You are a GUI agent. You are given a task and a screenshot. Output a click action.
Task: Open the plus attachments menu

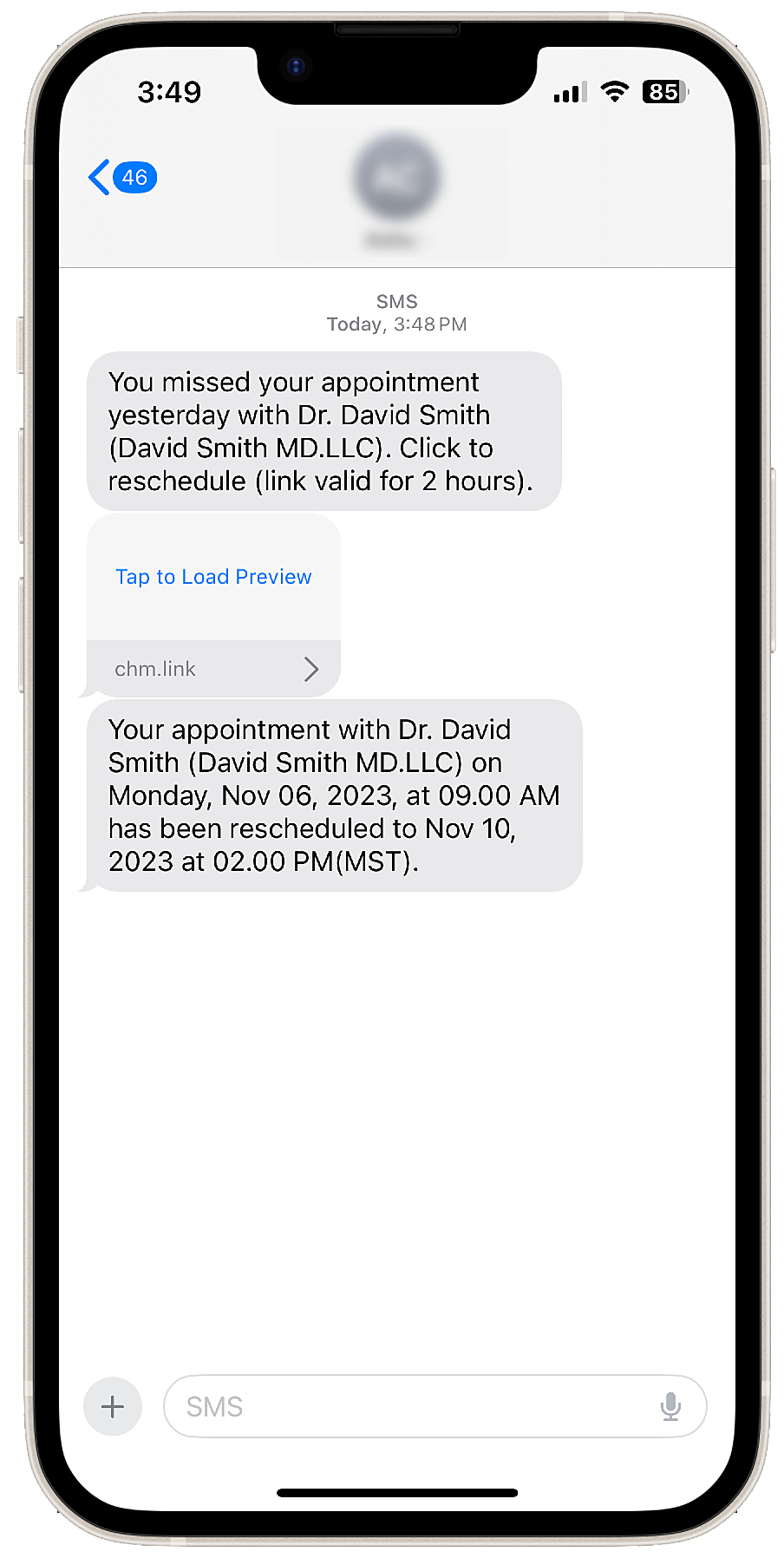point(113,1406)
